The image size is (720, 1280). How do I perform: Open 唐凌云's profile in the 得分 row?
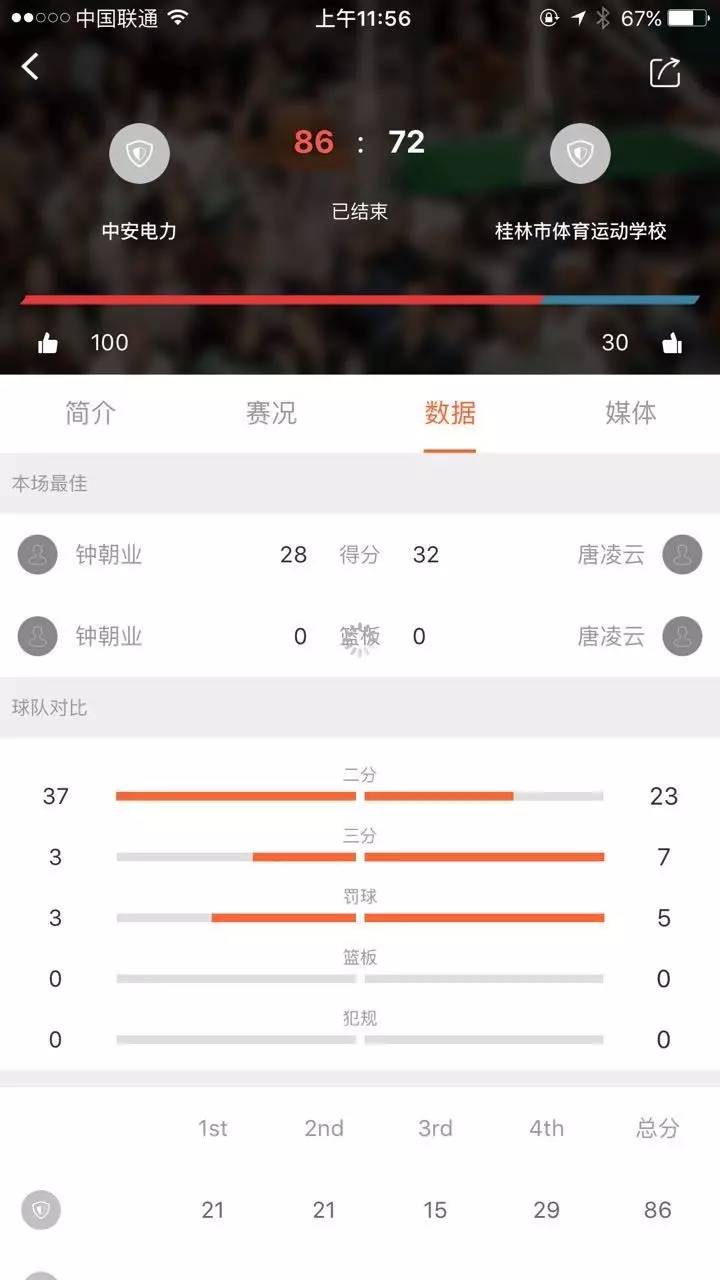click(x=682, y=555)
